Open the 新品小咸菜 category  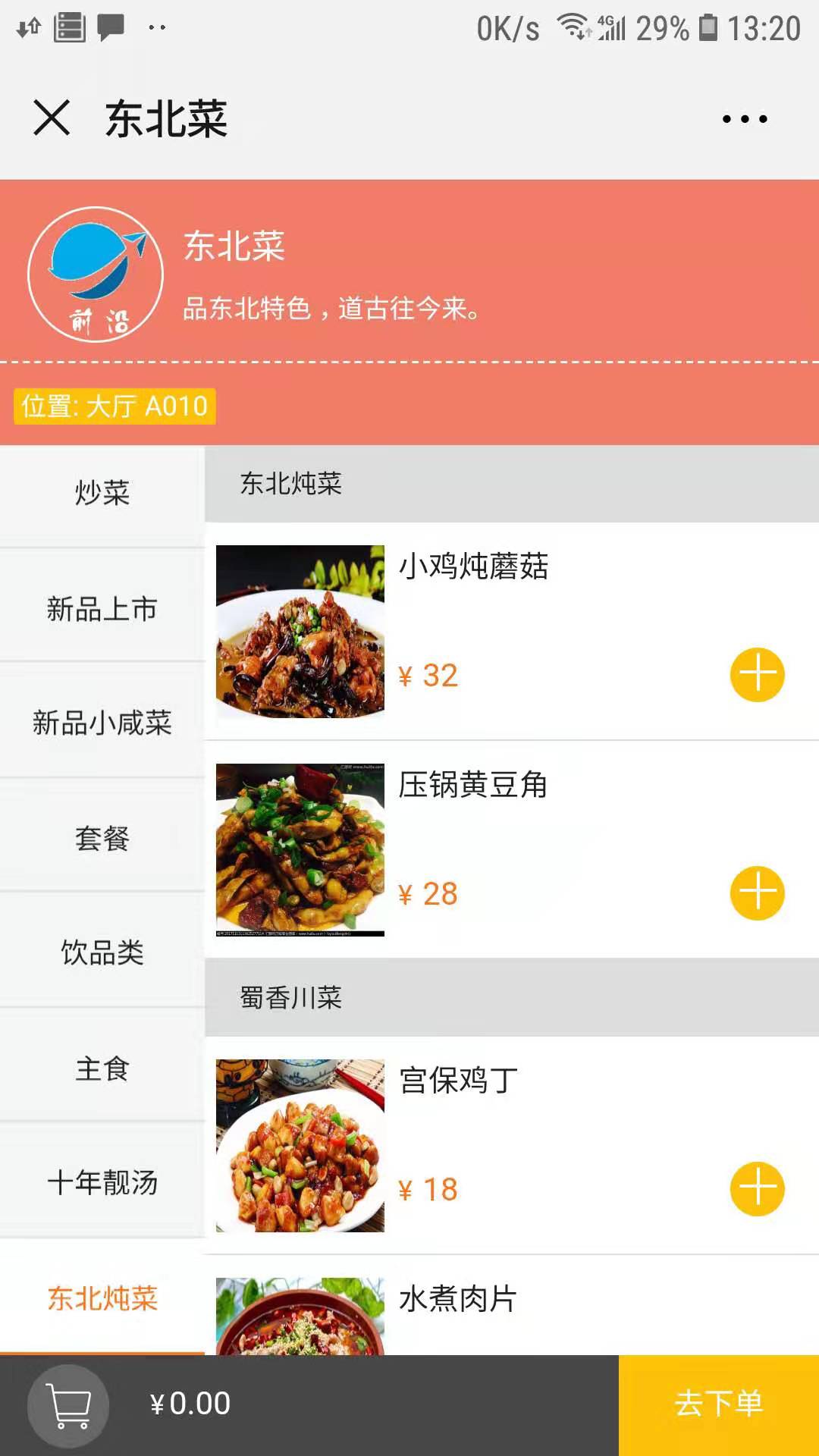(x=102, y=723)
